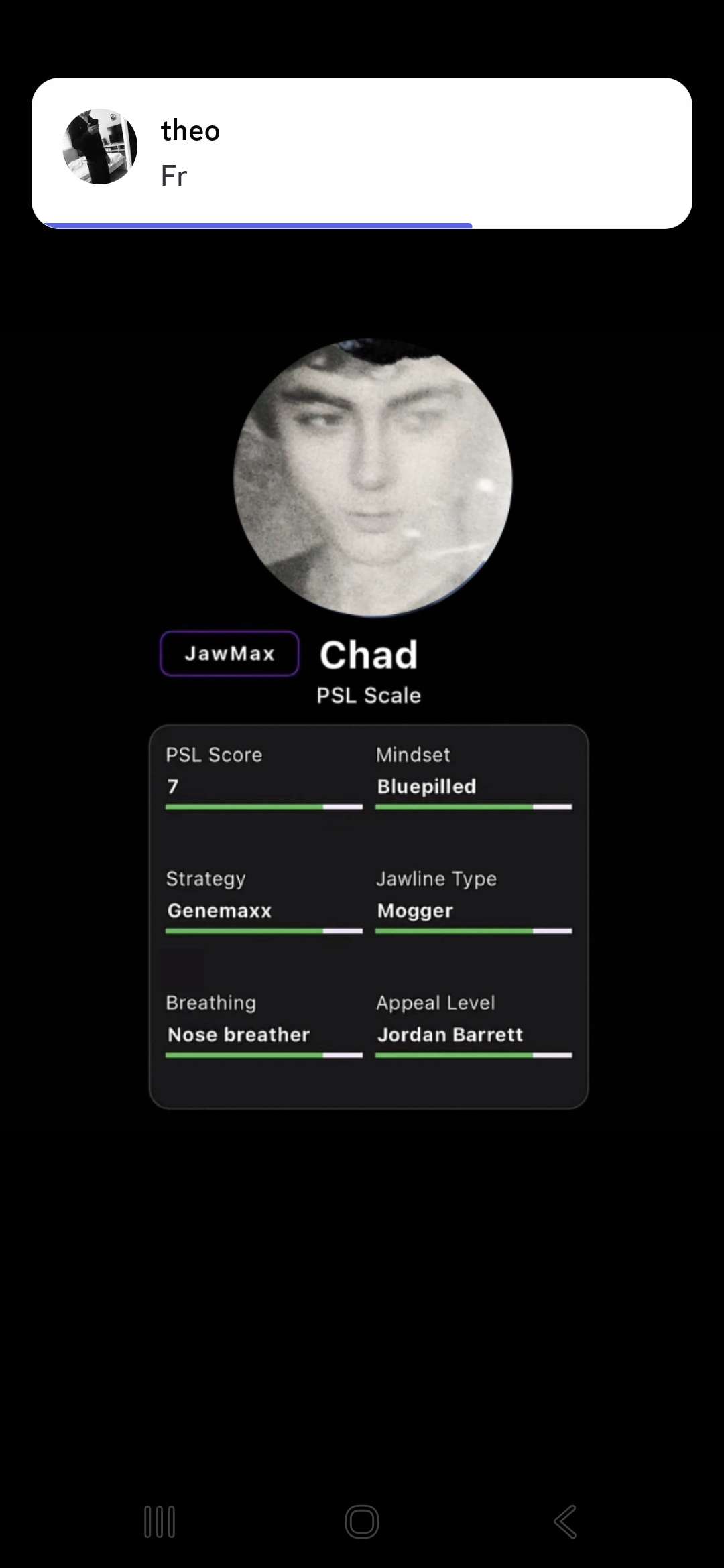Open theo's message notification banner
The image size is (724, 1568).
362,153
